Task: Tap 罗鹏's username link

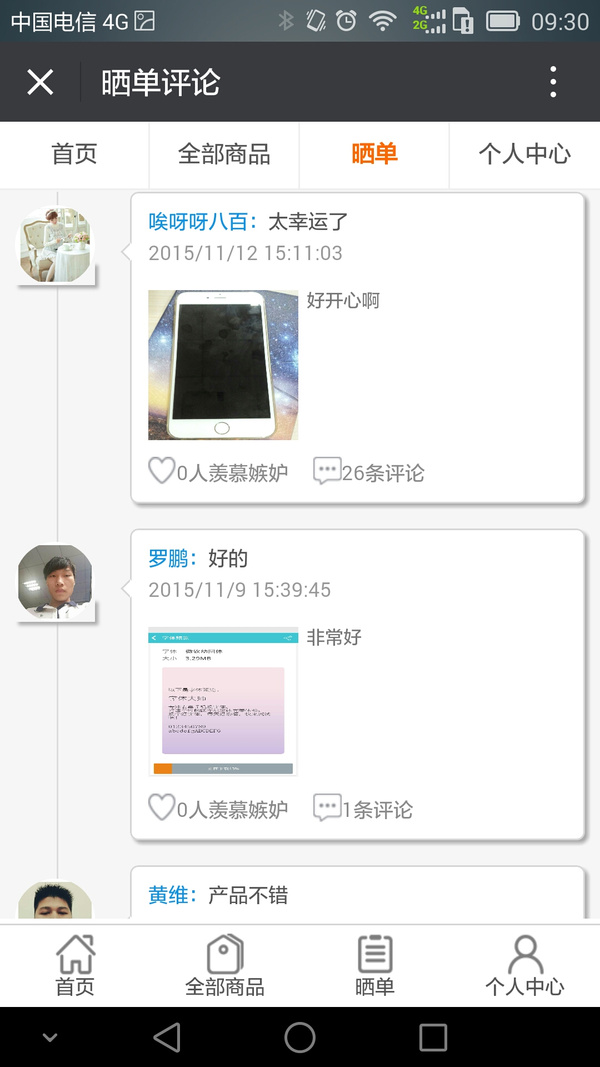Action: point(170,559)
